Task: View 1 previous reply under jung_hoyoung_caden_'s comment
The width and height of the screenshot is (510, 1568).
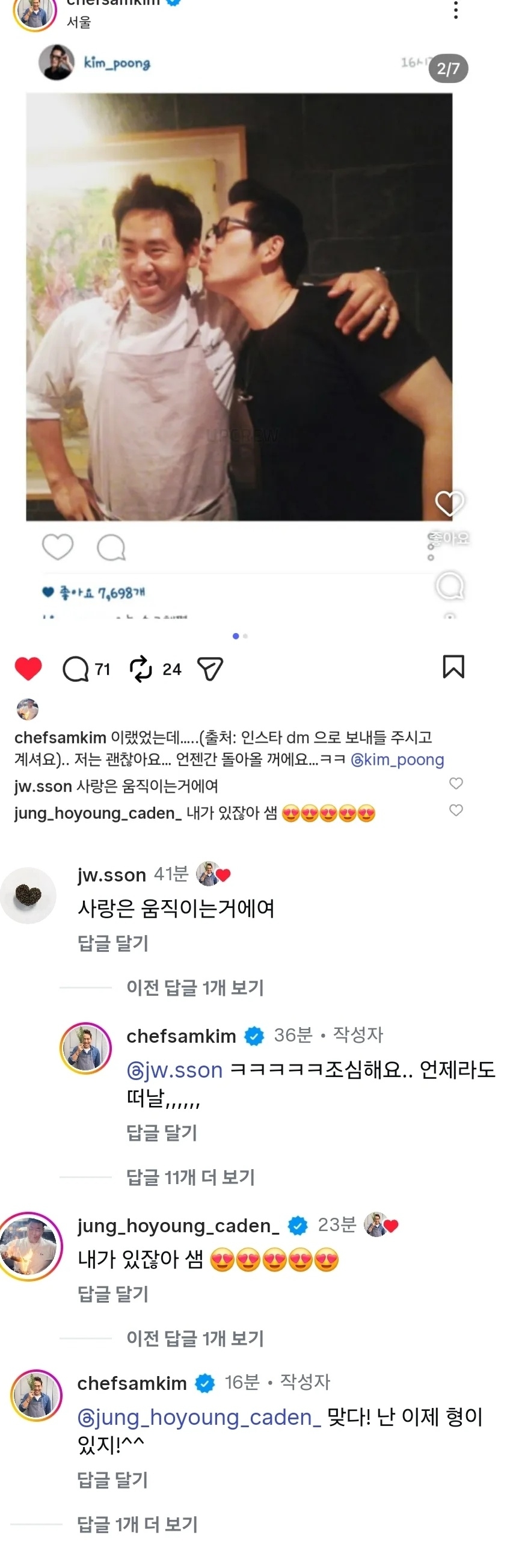Action: coord(195,1338)
